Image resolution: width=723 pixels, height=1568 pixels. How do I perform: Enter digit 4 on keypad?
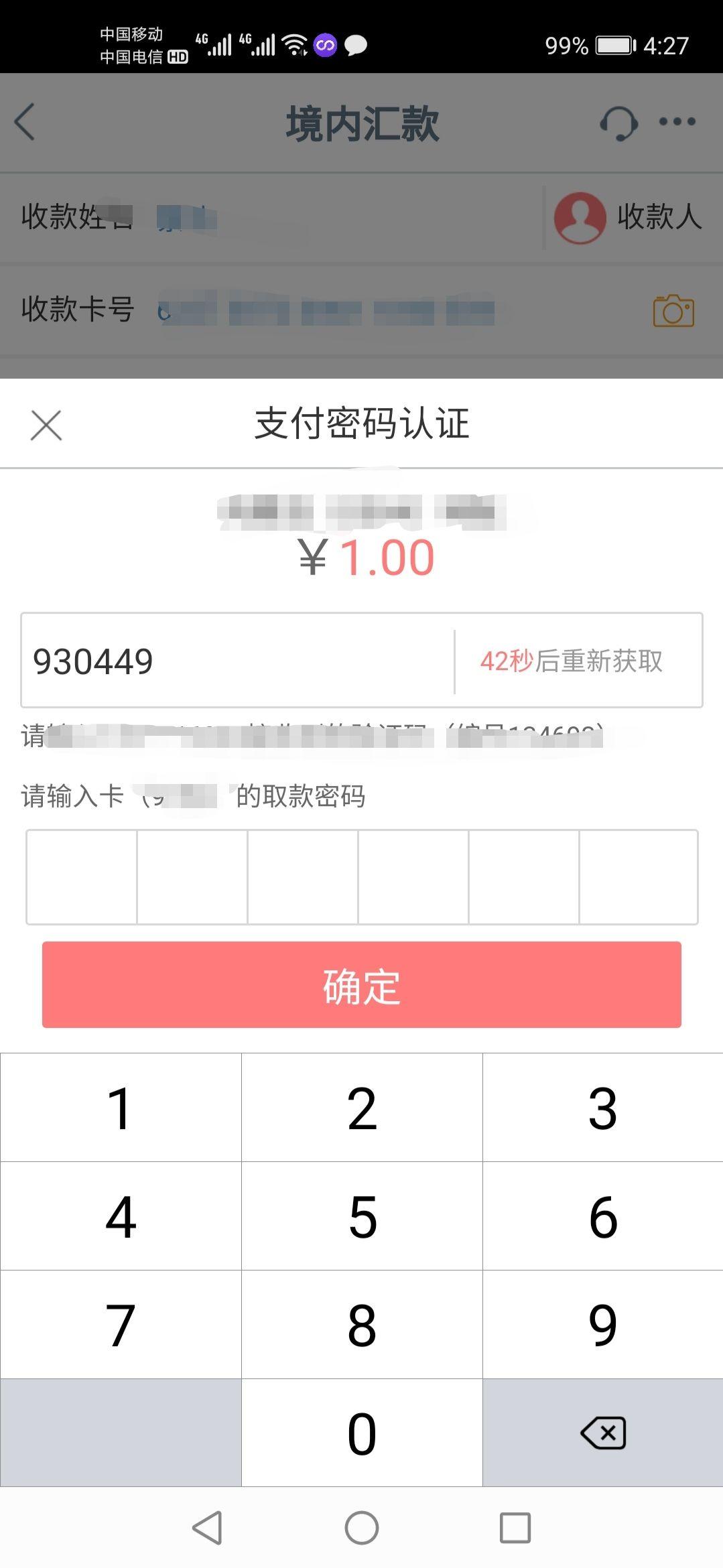[x=121, y=1217]
